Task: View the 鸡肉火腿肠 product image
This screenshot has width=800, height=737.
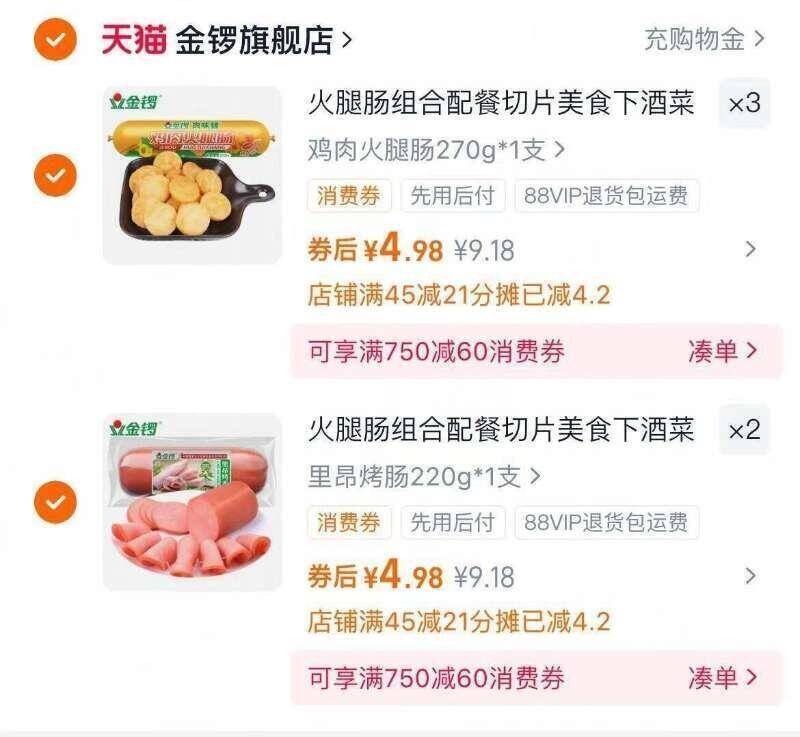Action: (192, 176)
